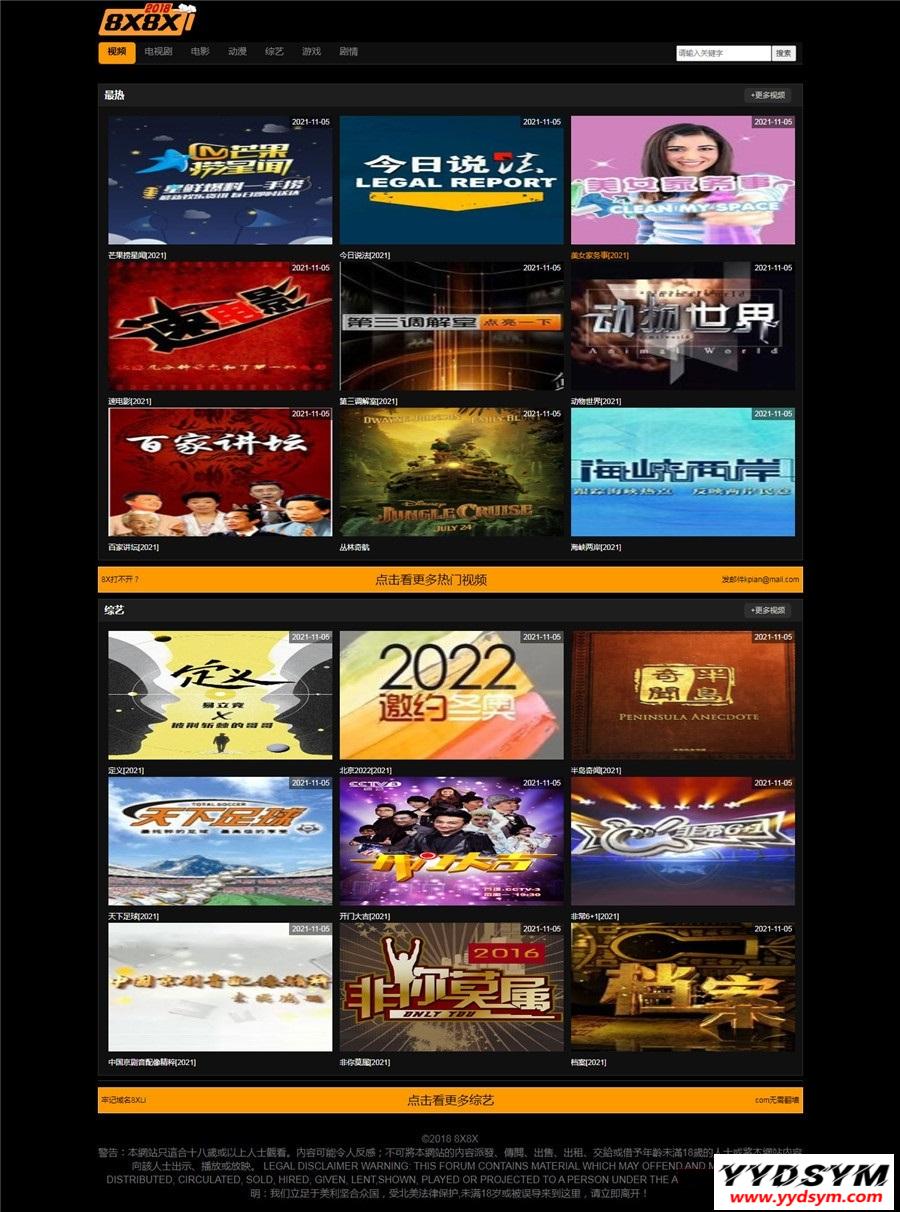This screenshot has width=900, height=1212.
Task: Select the 剧情 tab
Action: (x=348, y=52)
